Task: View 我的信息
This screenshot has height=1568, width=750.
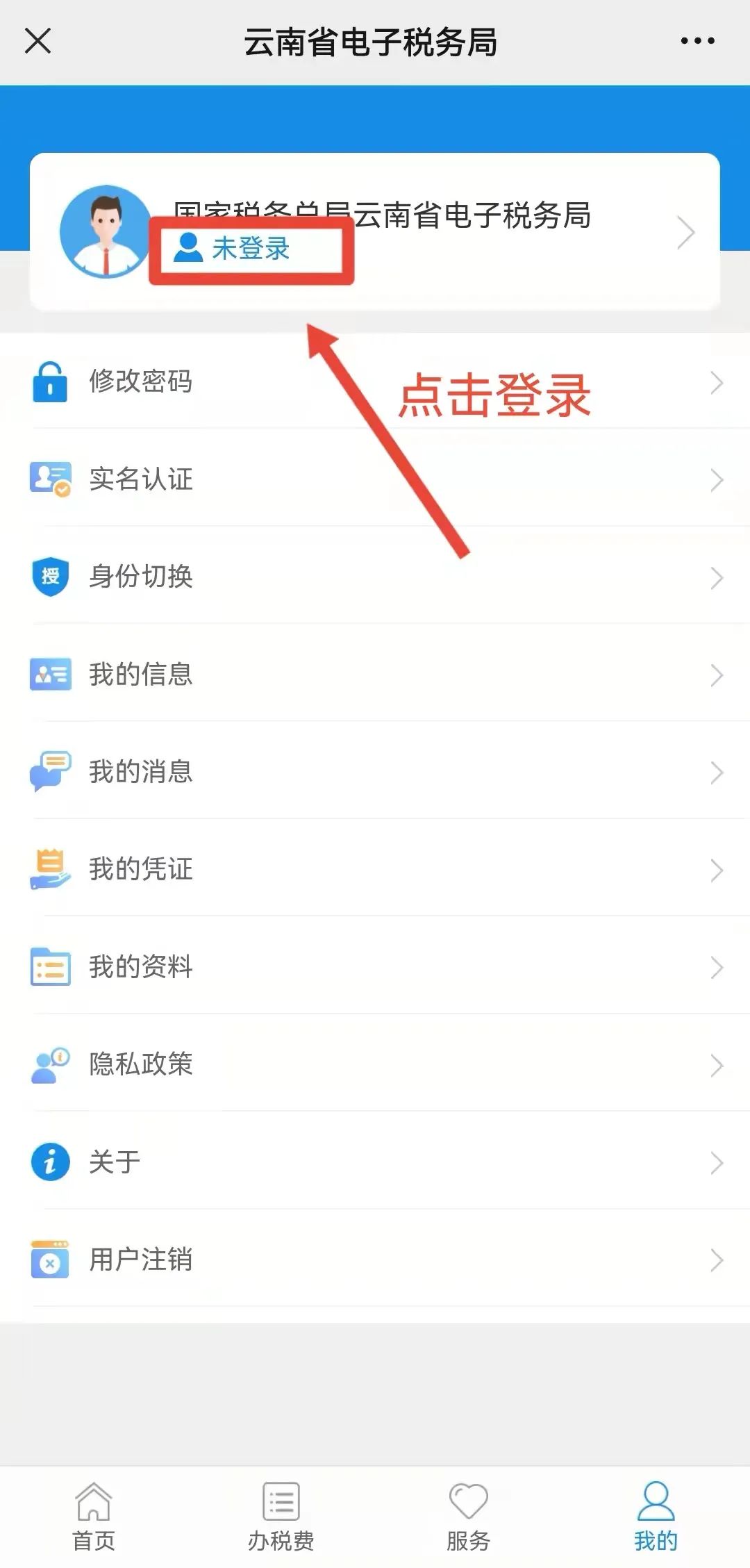Action: 375,675
